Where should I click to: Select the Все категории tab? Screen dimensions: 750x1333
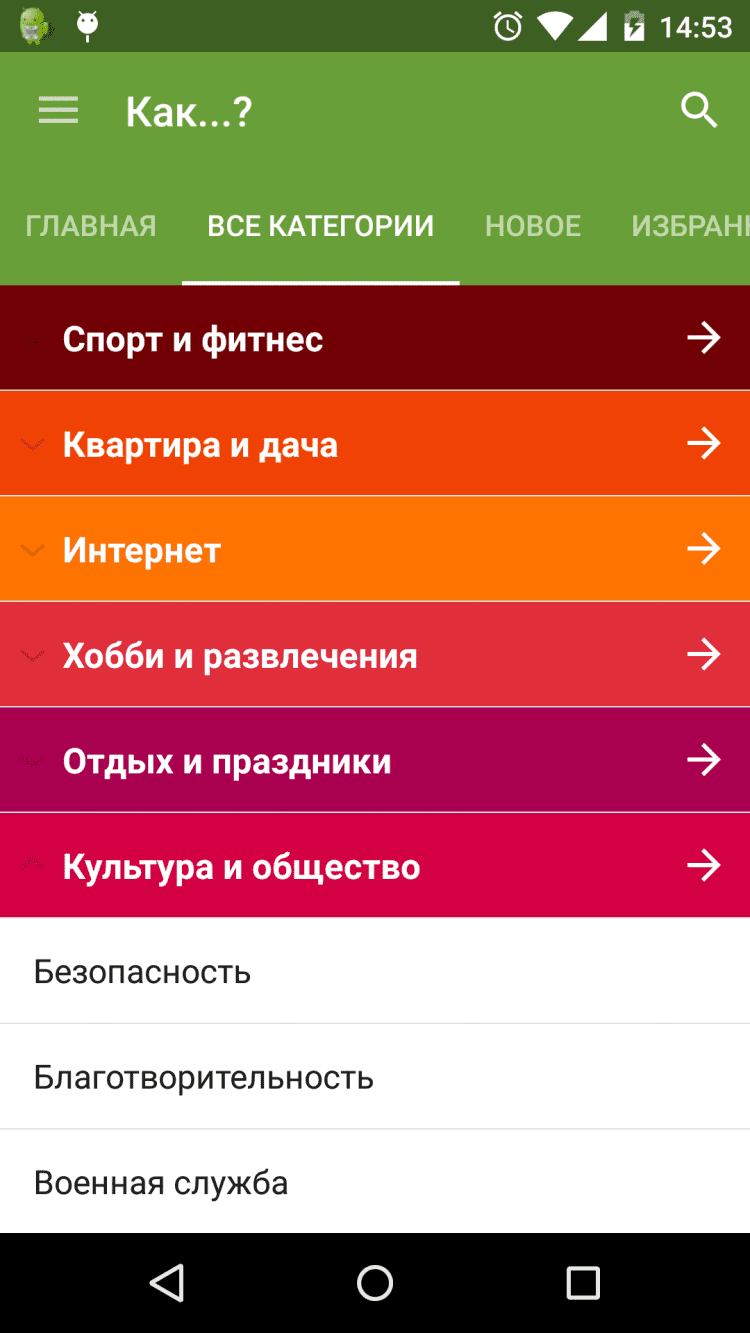pos(320,226)
